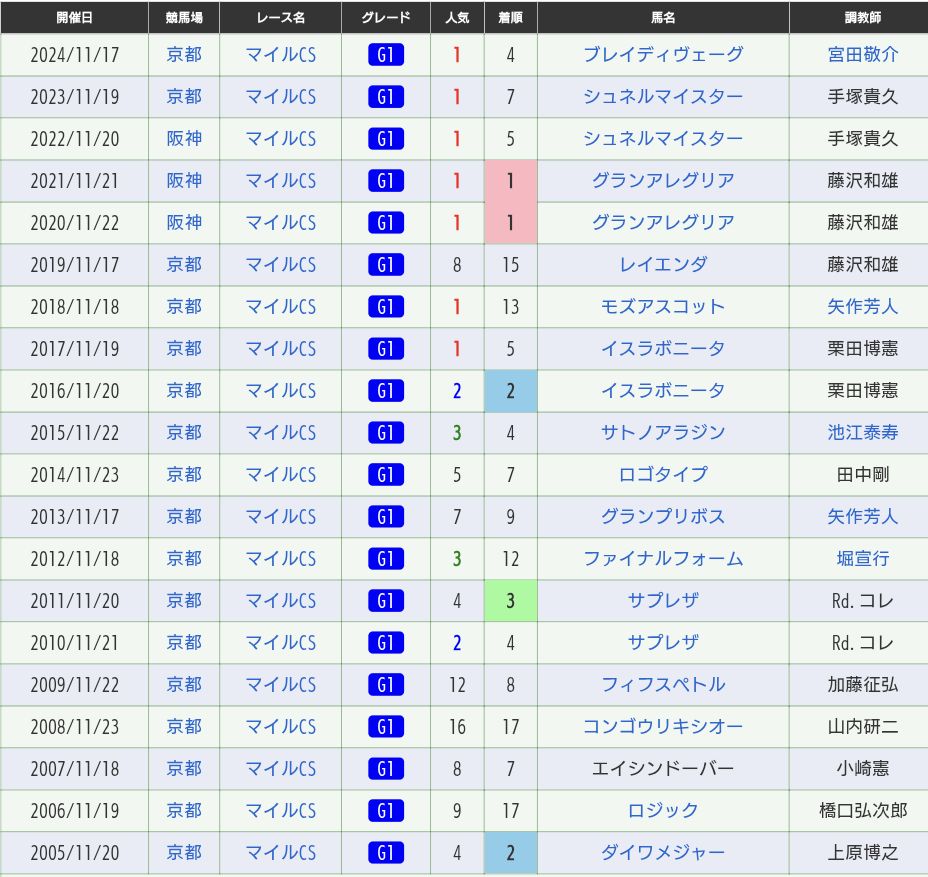Open horse サトノアラジン link
The width and height of the screenshot is (928, 877).
point(663,433)
